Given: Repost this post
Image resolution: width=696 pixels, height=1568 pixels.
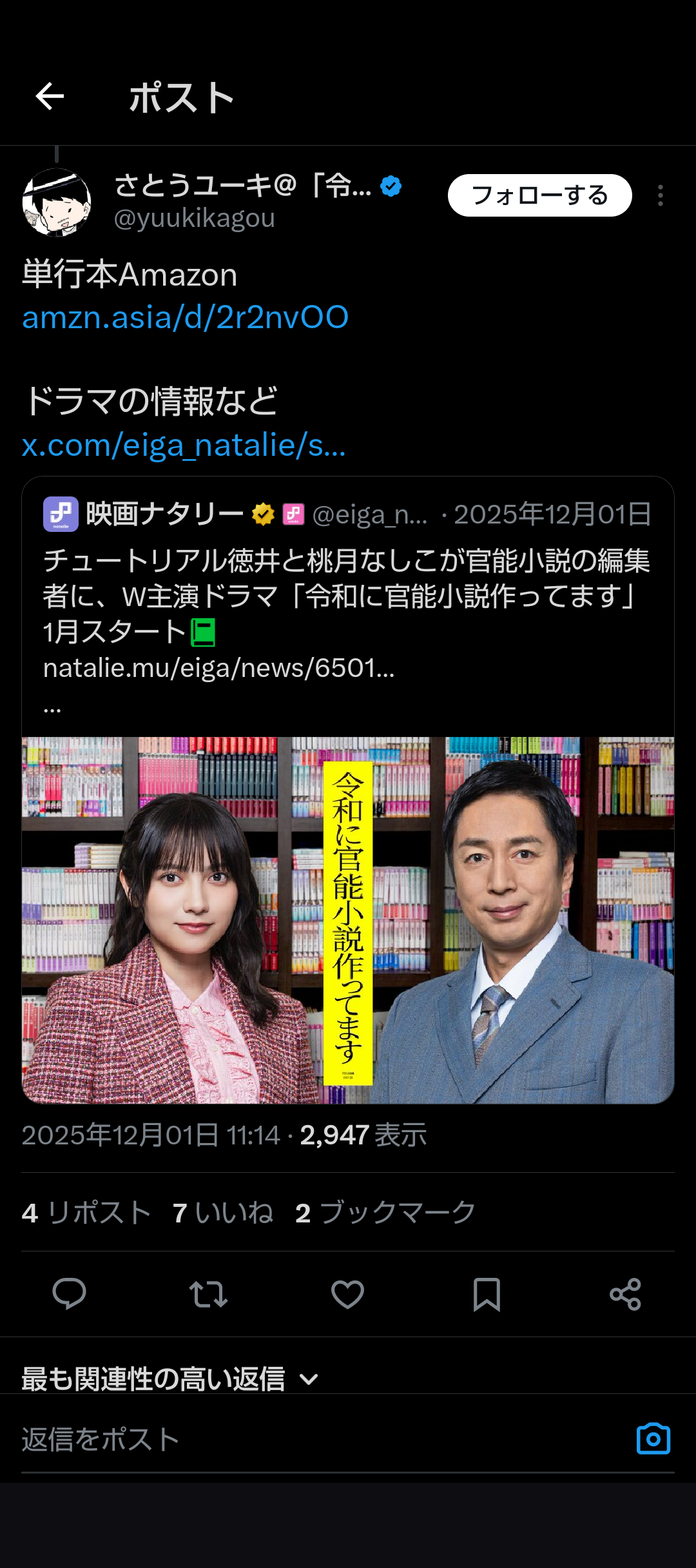Looking at the screenshot, I should click(208, 1294).
